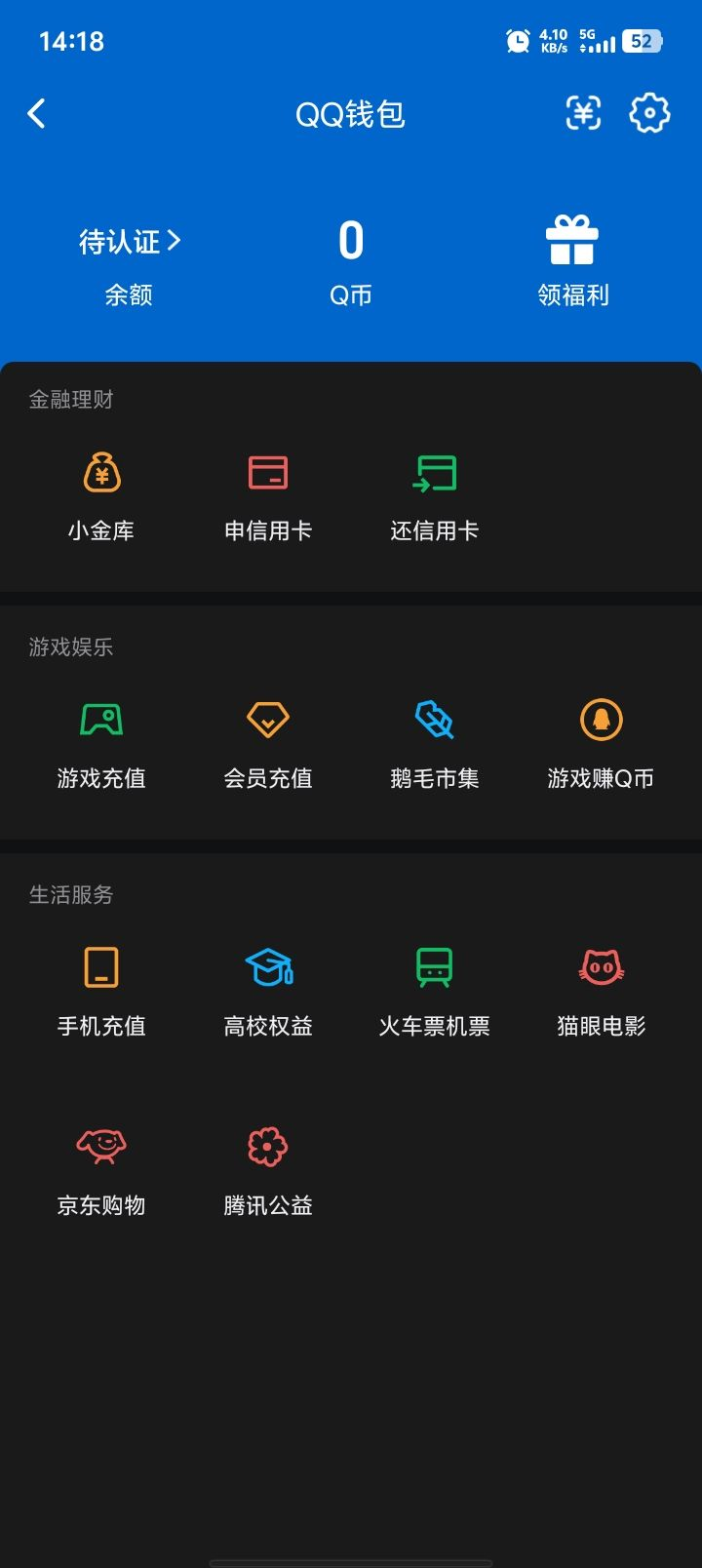Open 会员充值 diamond icon

click(x=268, y=719)
